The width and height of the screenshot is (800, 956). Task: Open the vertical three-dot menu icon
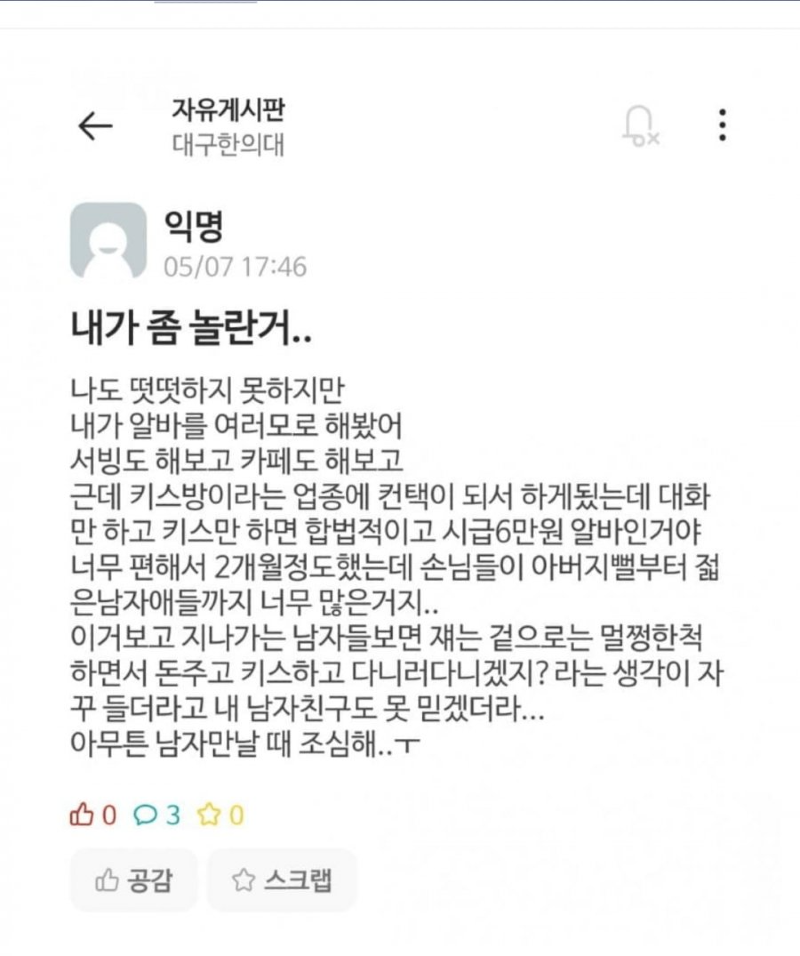(x=721, y=128)
